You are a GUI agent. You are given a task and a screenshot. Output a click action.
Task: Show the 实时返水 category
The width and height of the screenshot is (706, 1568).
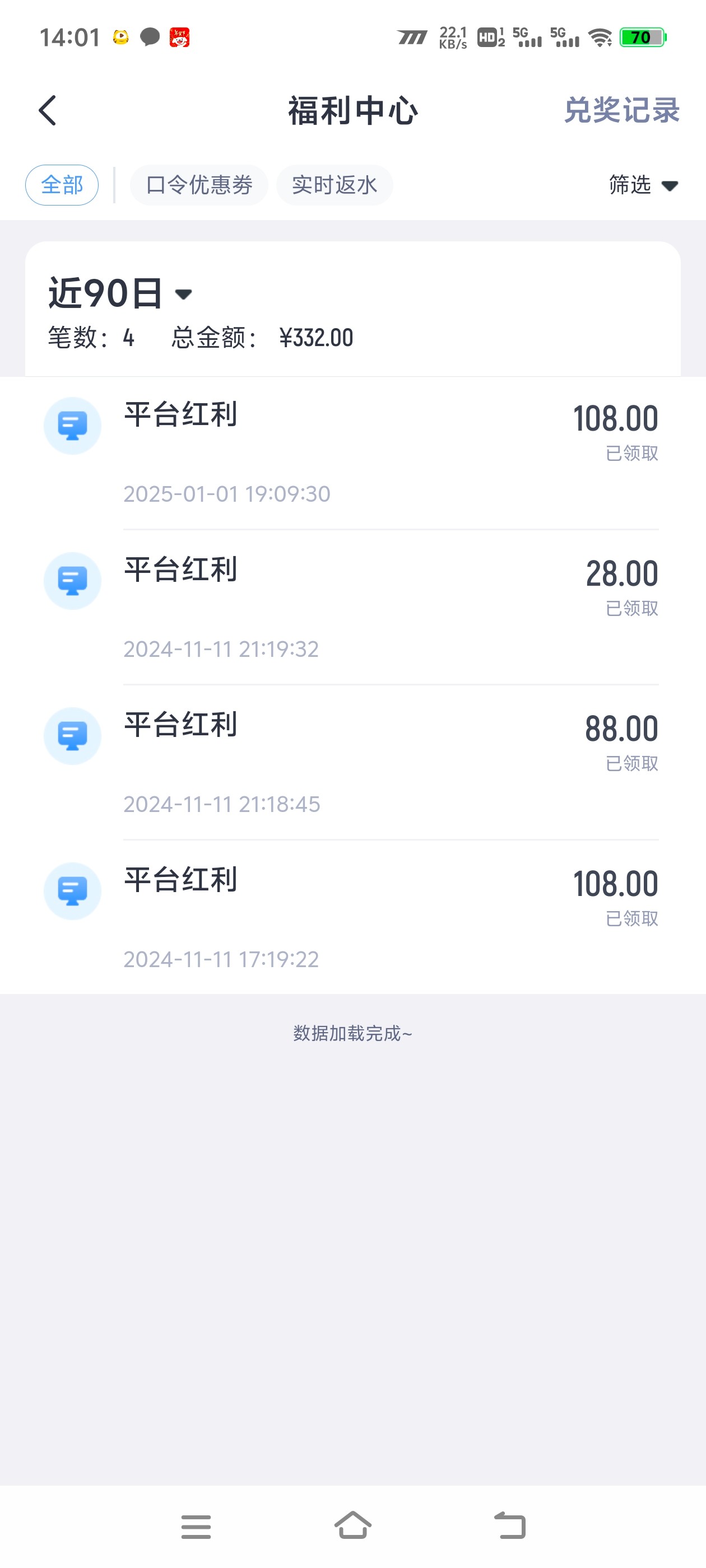(335, 185)
